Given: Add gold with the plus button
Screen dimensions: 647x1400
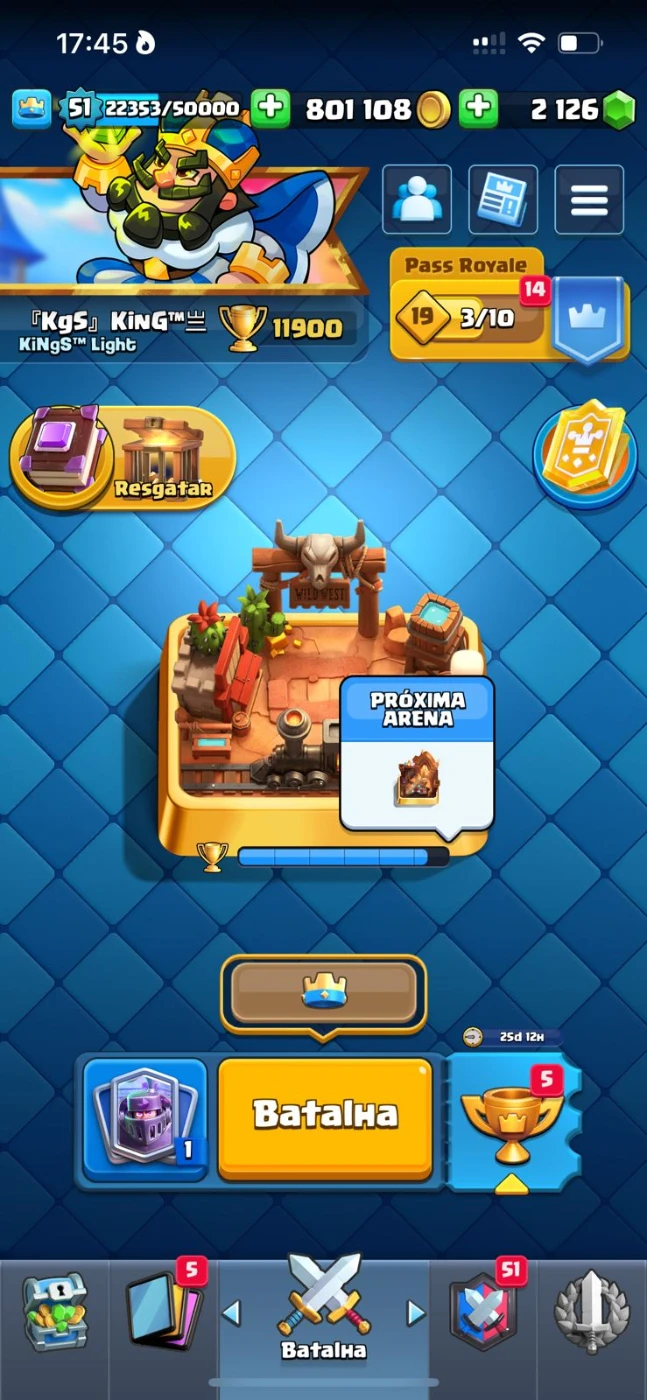Looking at the screenshot, I should click(270, 109).
